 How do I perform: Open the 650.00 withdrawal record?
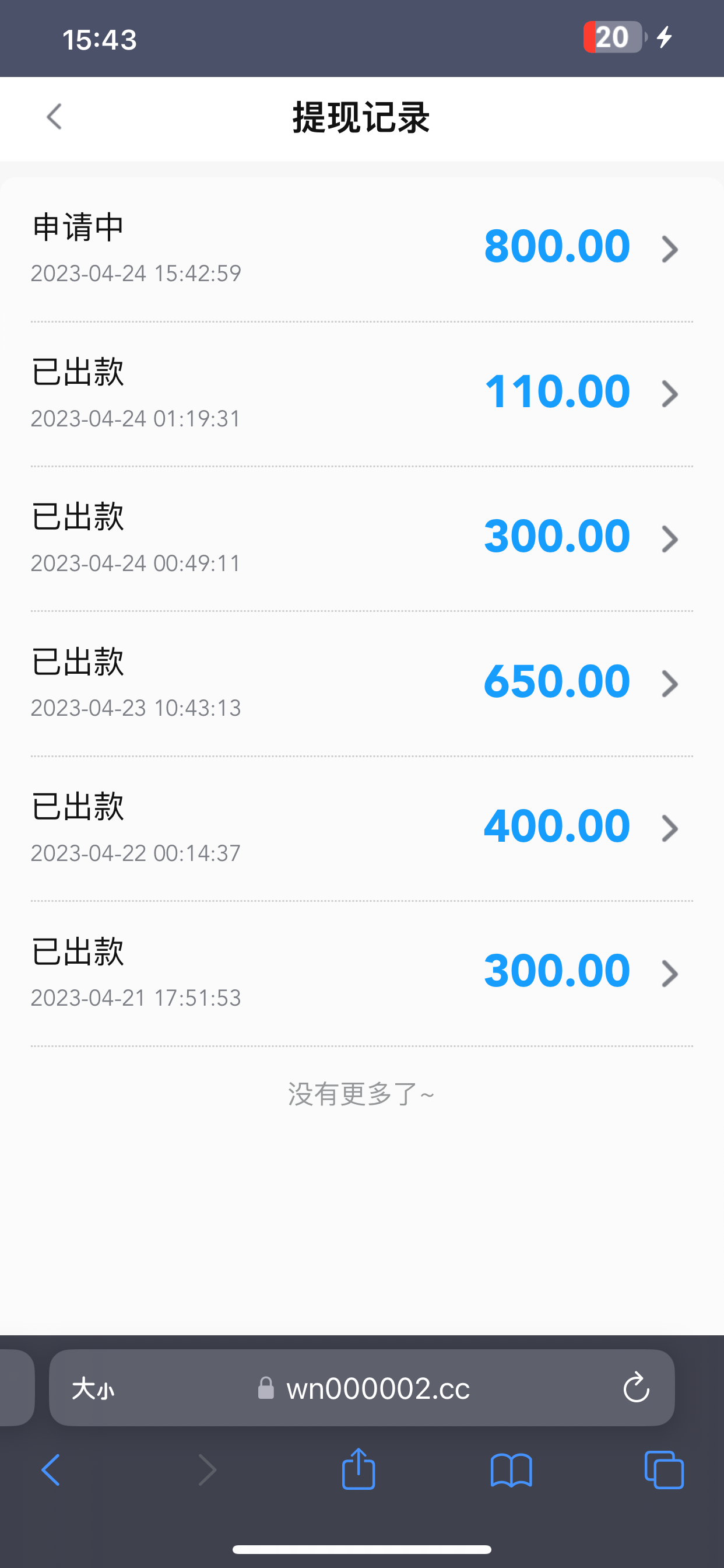[x=361, y=683]
